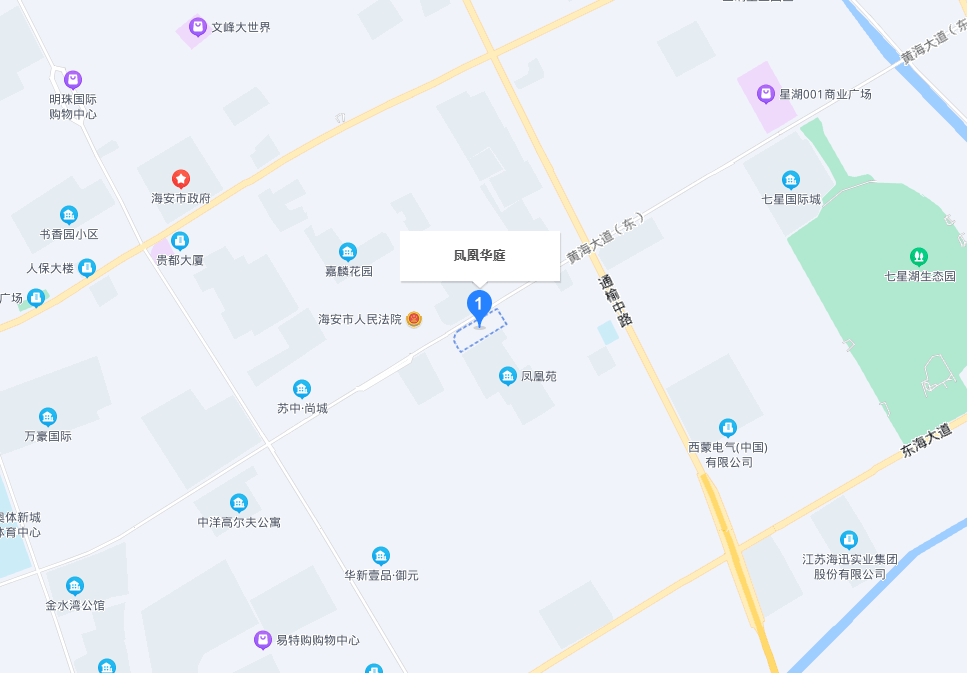Tap the 嘉麟花园 map marker
The width and height of the screenshot is (967, 673).
click(x=347, y=251)
